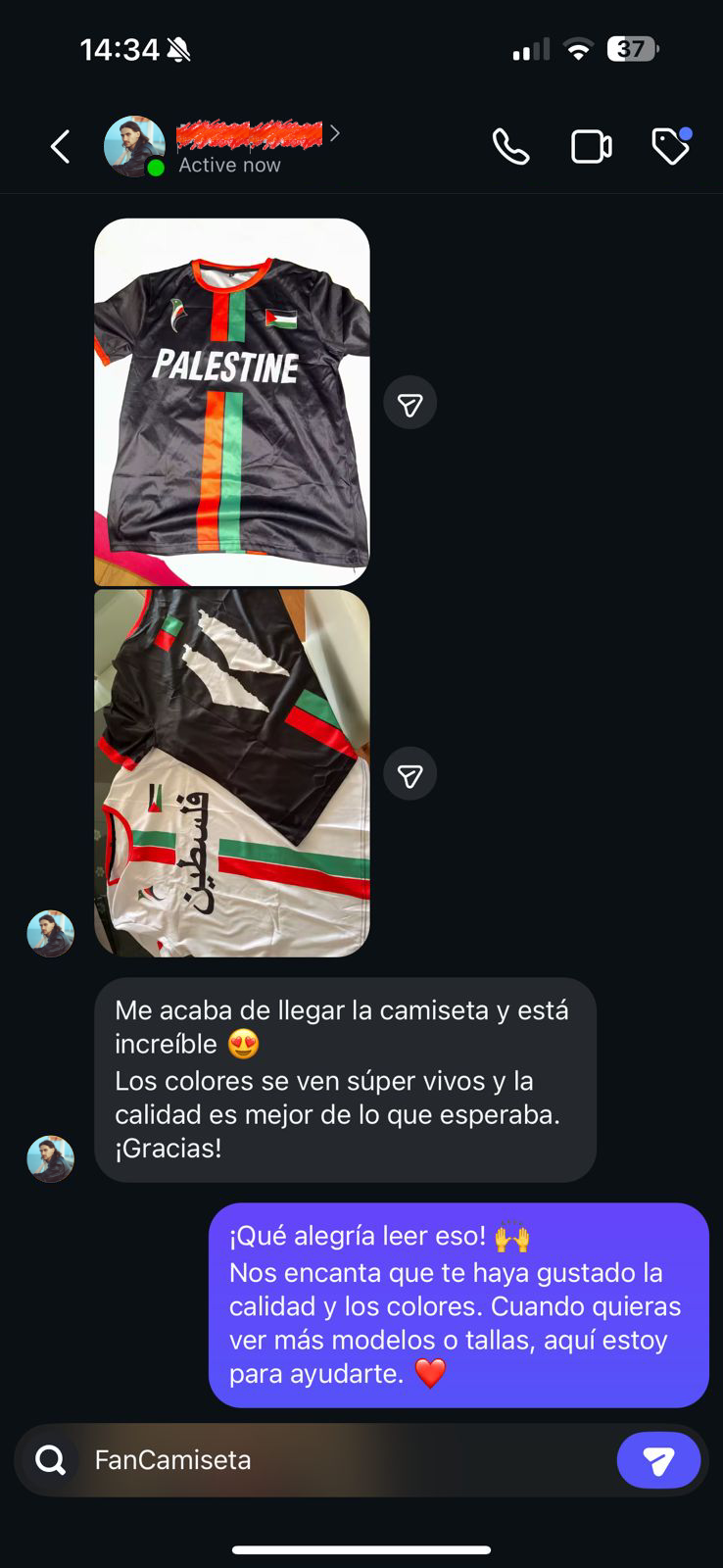Open the contact's profile from the header
The height and width of the screenshot is (1568, 723).
249,147
